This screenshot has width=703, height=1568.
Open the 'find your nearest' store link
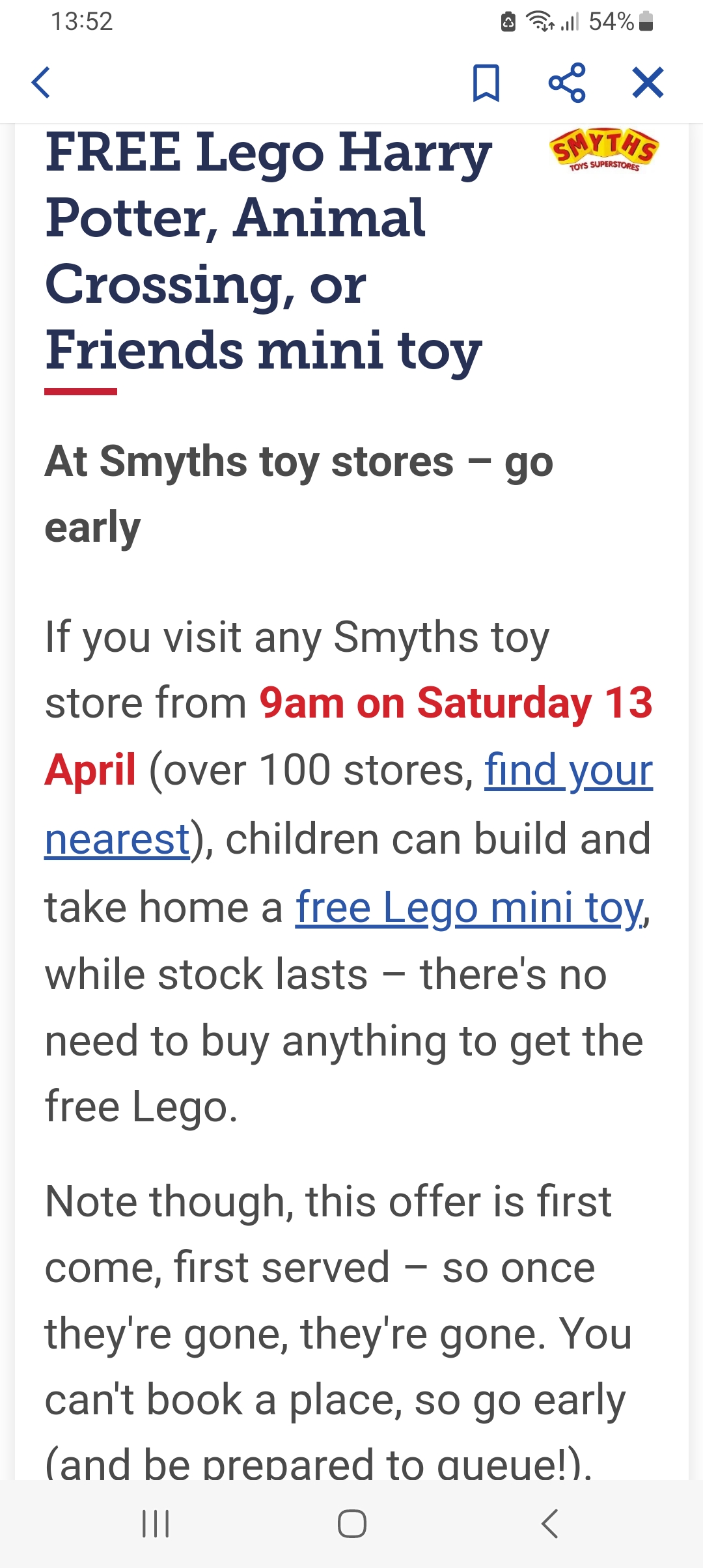(568, 771)
